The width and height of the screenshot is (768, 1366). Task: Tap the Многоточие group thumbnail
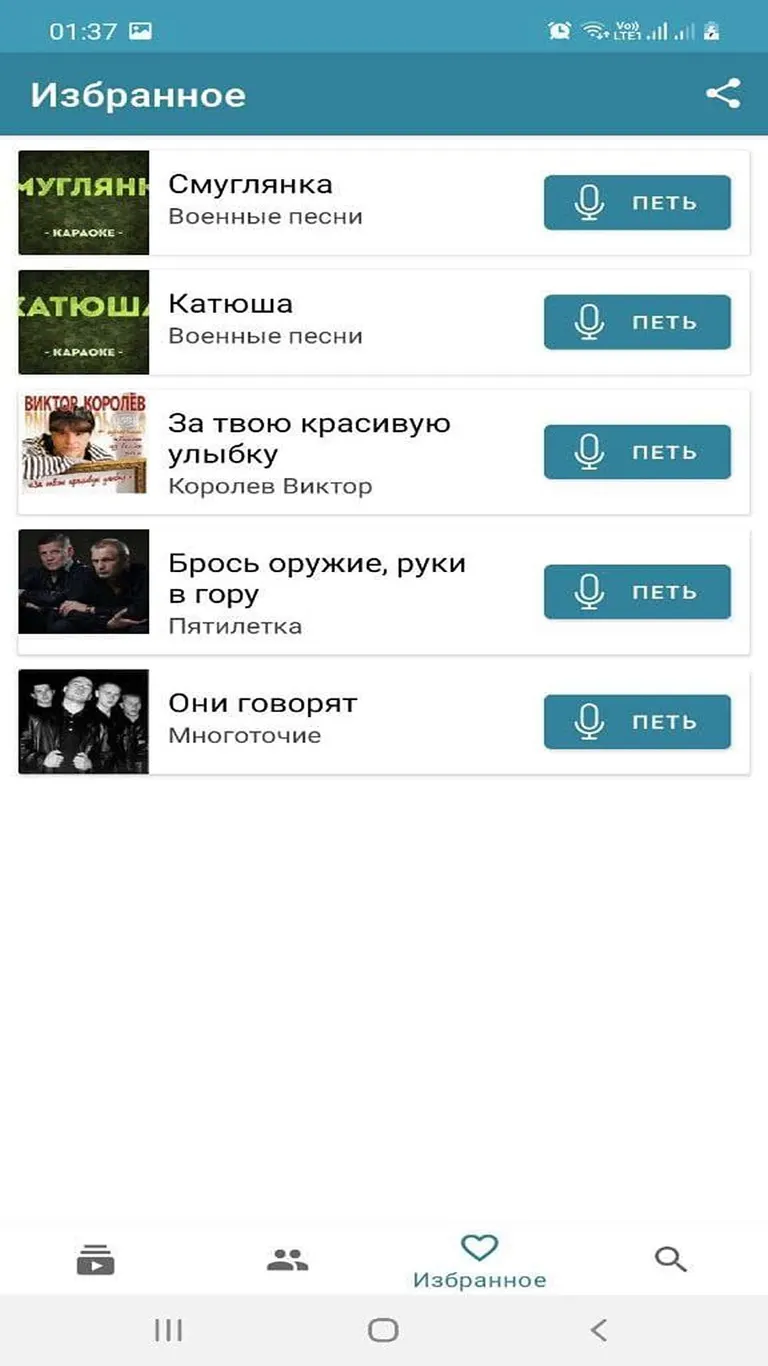[84, 721]
